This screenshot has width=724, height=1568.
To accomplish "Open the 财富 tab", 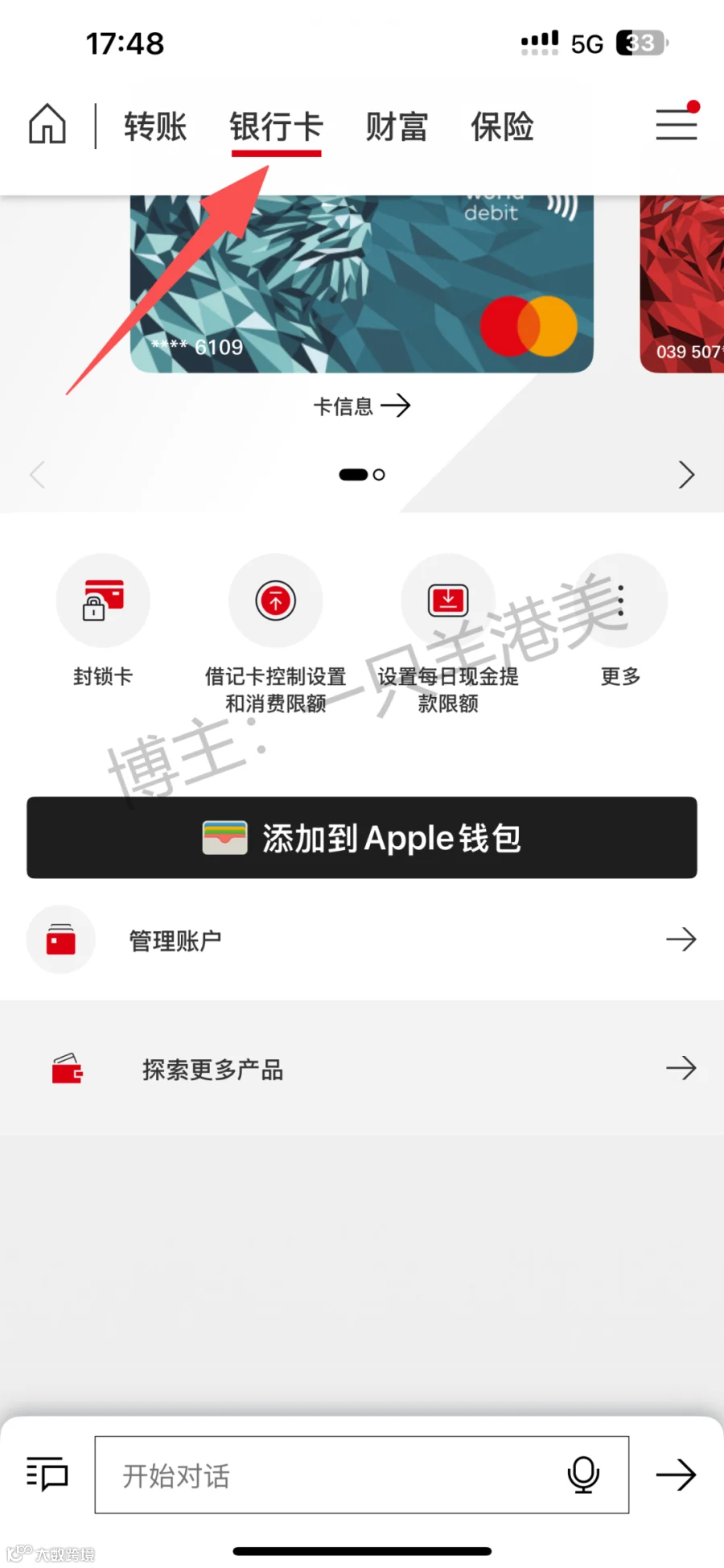I will 397,127.
